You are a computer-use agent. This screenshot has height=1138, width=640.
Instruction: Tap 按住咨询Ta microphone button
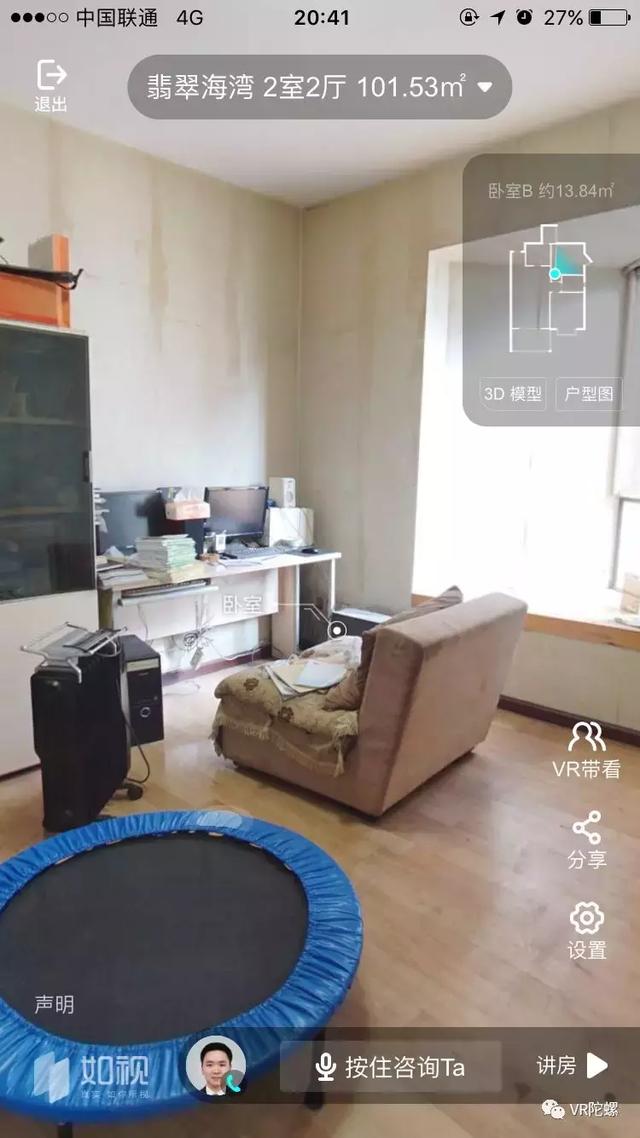click(x=390, y=1066)
